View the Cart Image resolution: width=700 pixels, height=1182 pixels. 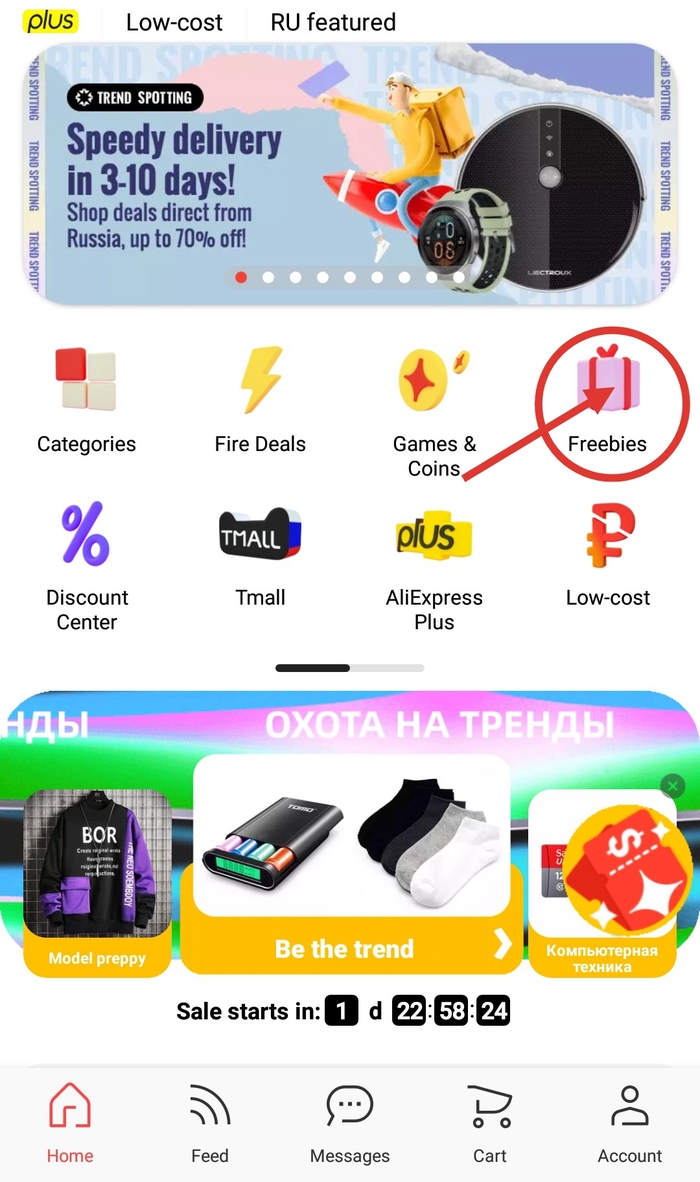point(490,1125)
